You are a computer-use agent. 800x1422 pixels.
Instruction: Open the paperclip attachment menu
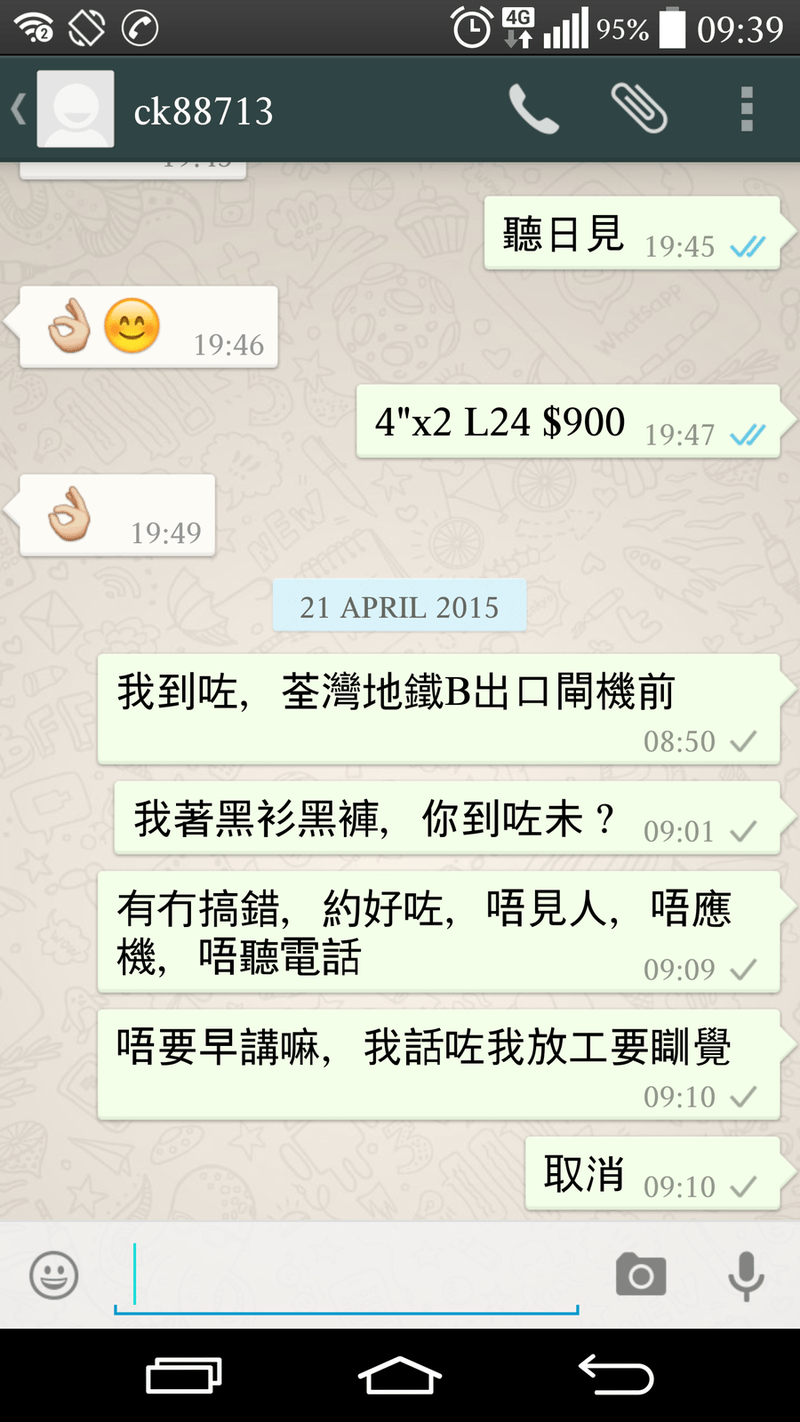(638, 109)
